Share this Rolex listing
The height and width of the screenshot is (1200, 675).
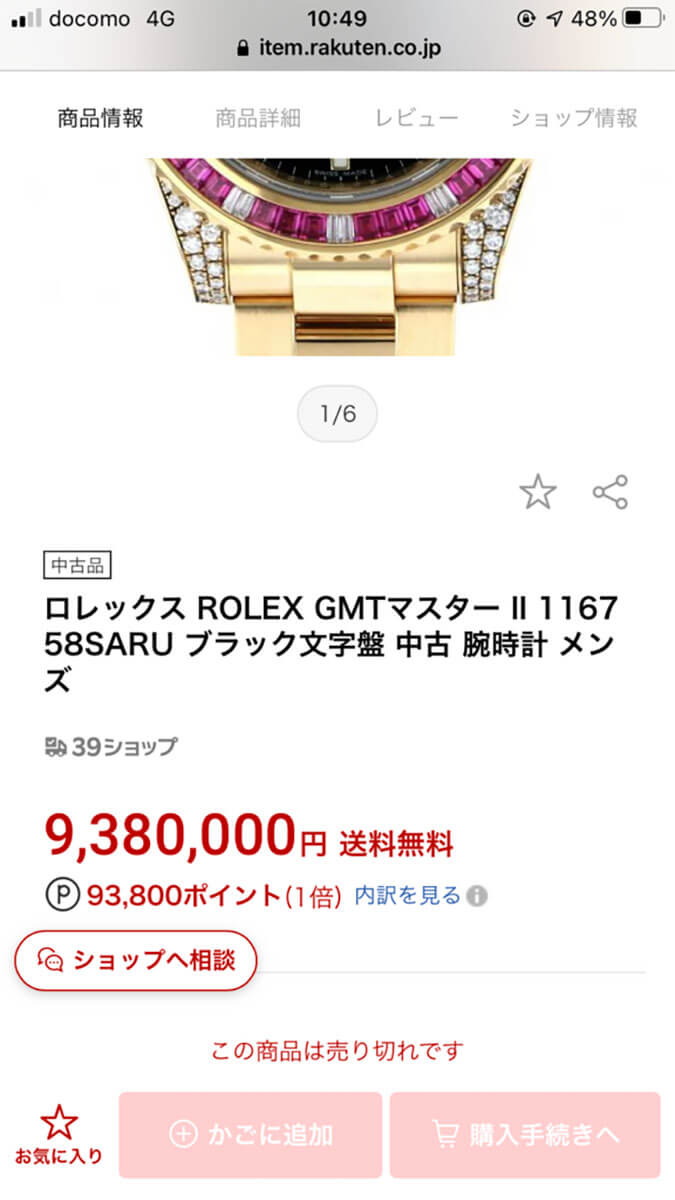[x=610, y=492]
